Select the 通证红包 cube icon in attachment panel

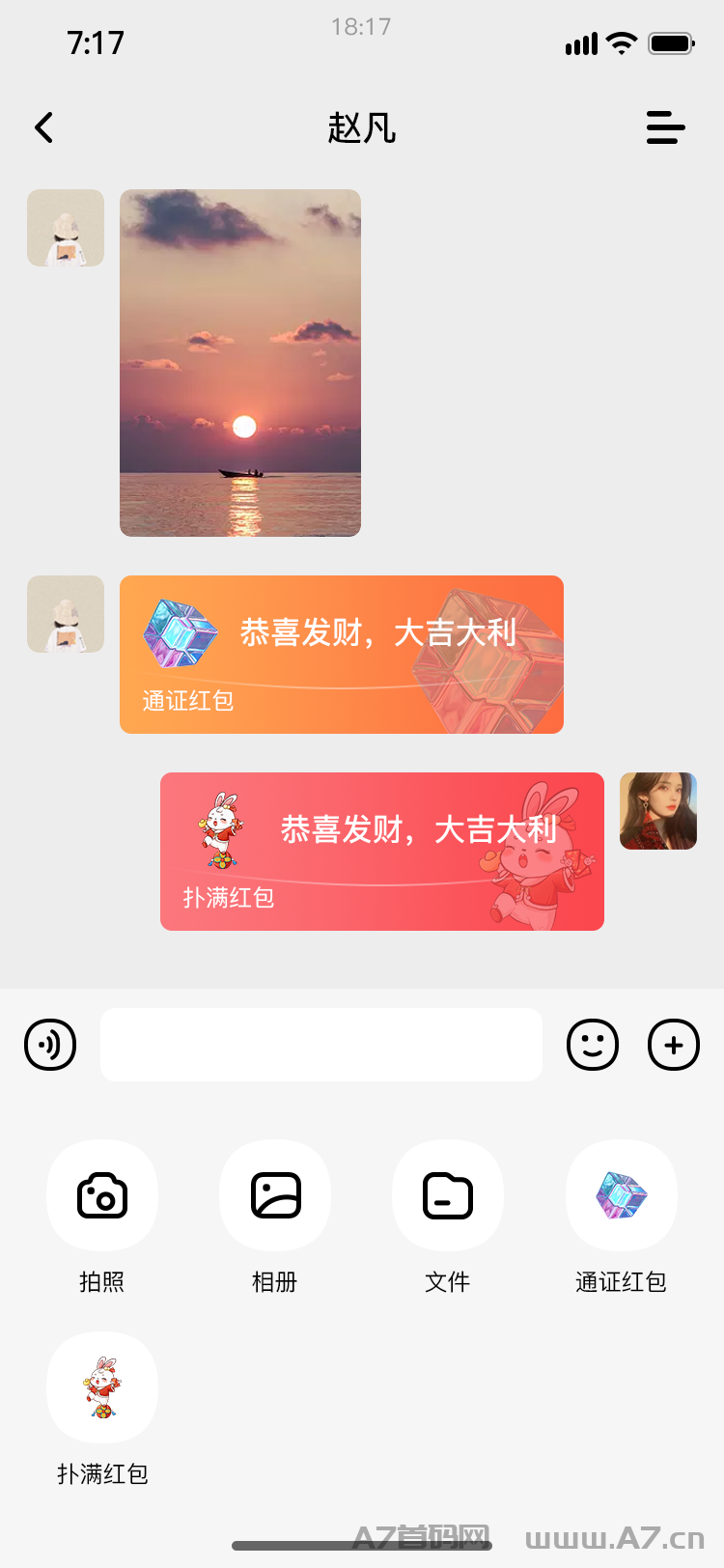(x=621, y=1195)
